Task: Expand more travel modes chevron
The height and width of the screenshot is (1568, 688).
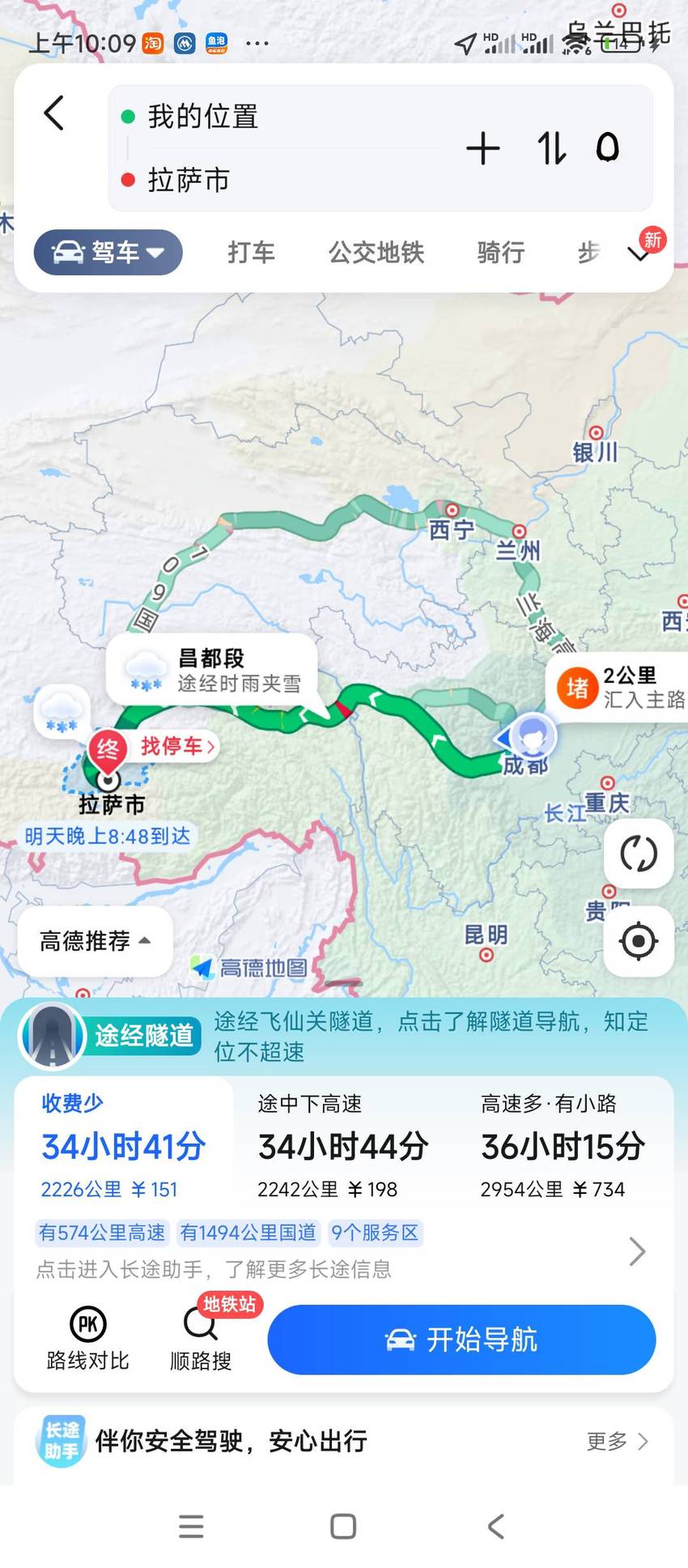Action: (x=639, y=254)
